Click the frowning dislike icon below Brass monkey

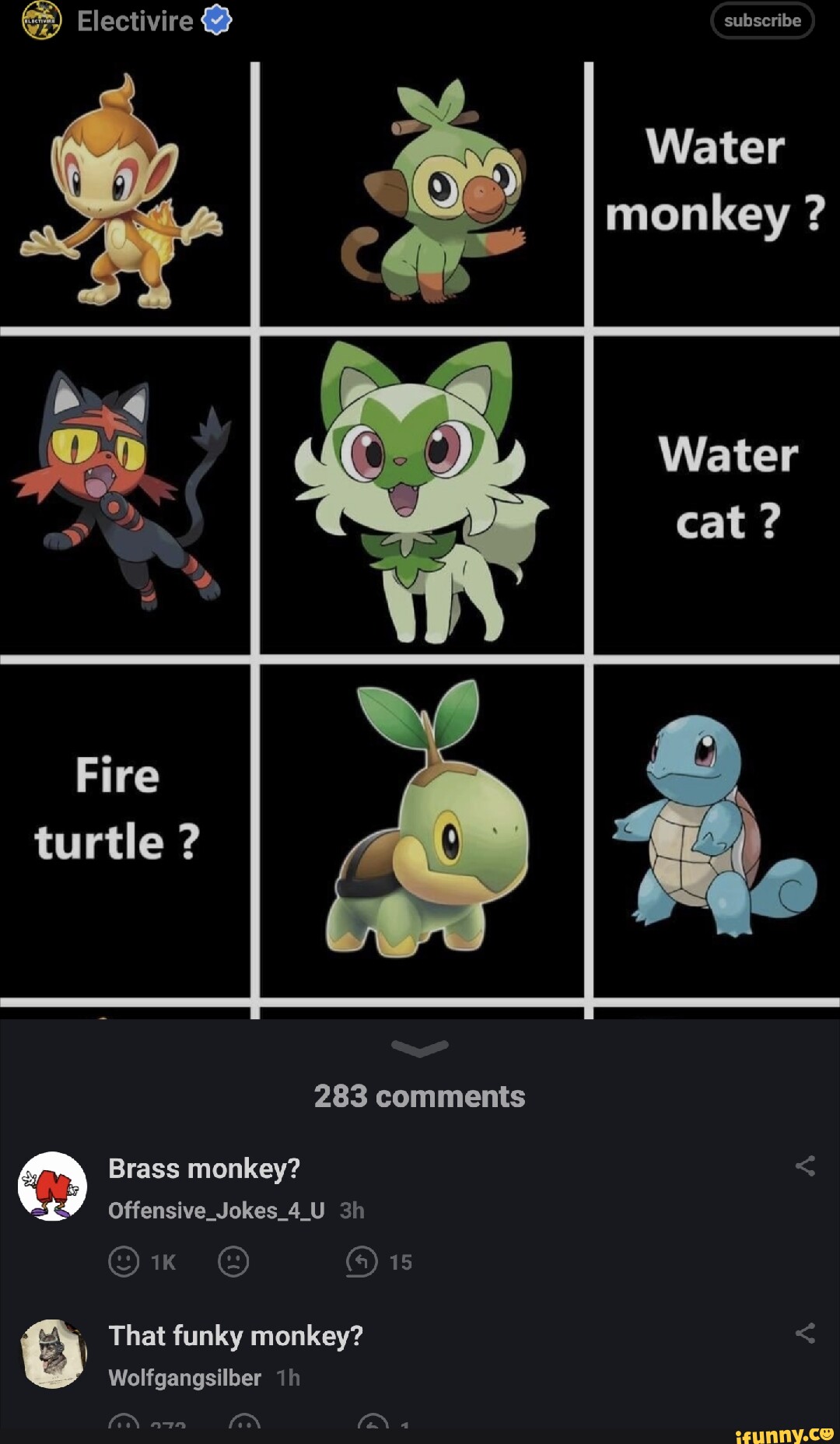[234, 1262]
